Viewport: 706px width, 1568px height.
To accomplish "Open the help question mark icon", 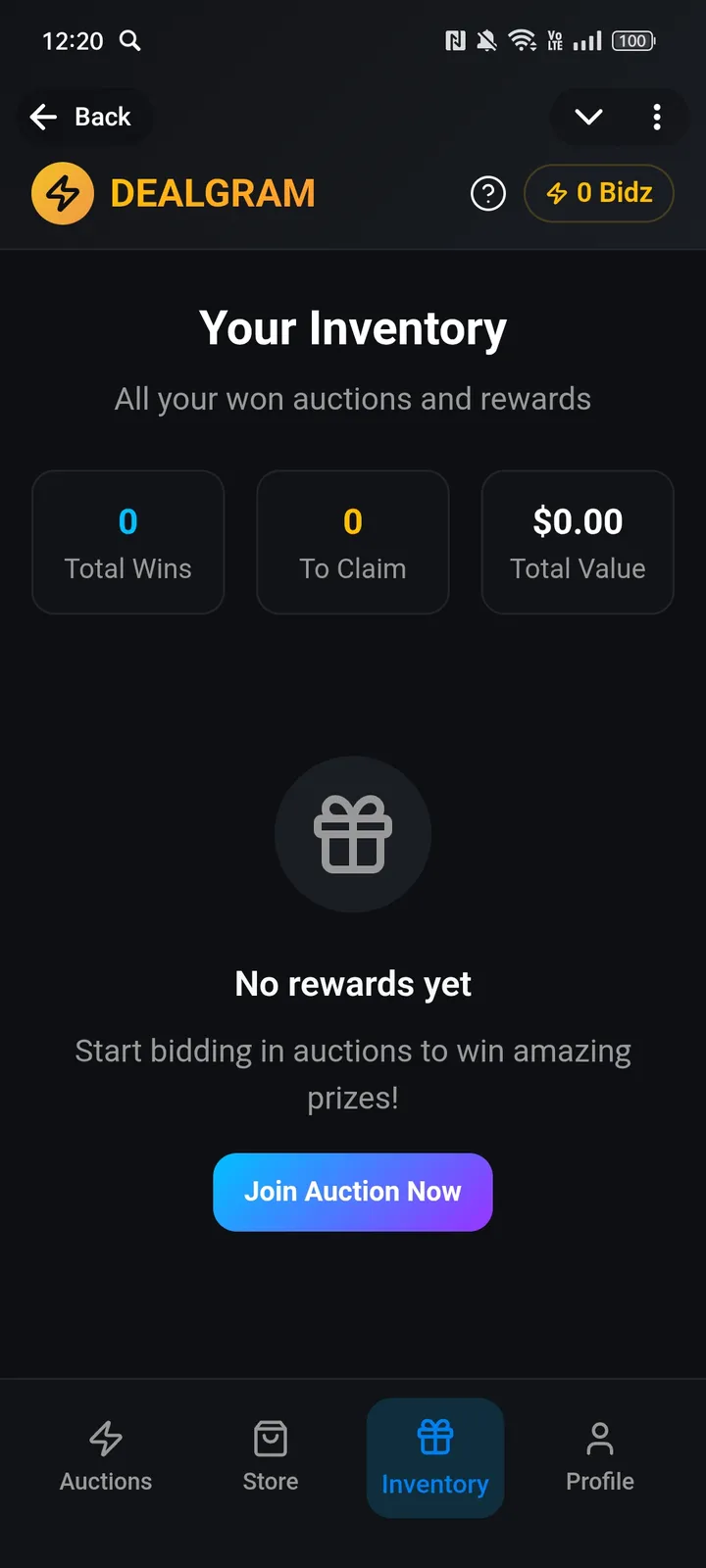I will [x=487, y=193].
